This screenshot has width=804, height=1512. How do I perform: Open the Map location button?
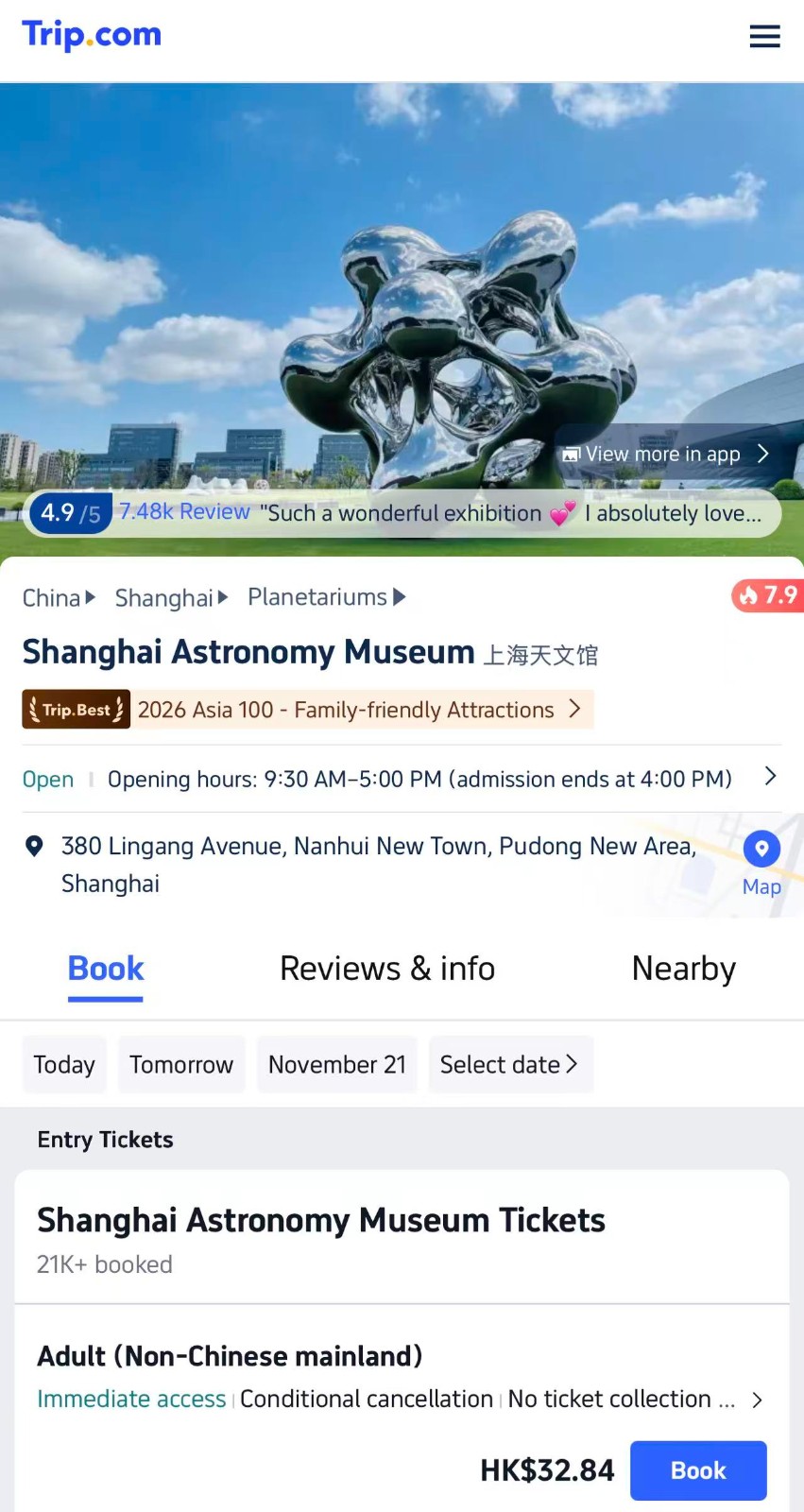[761, 862]
